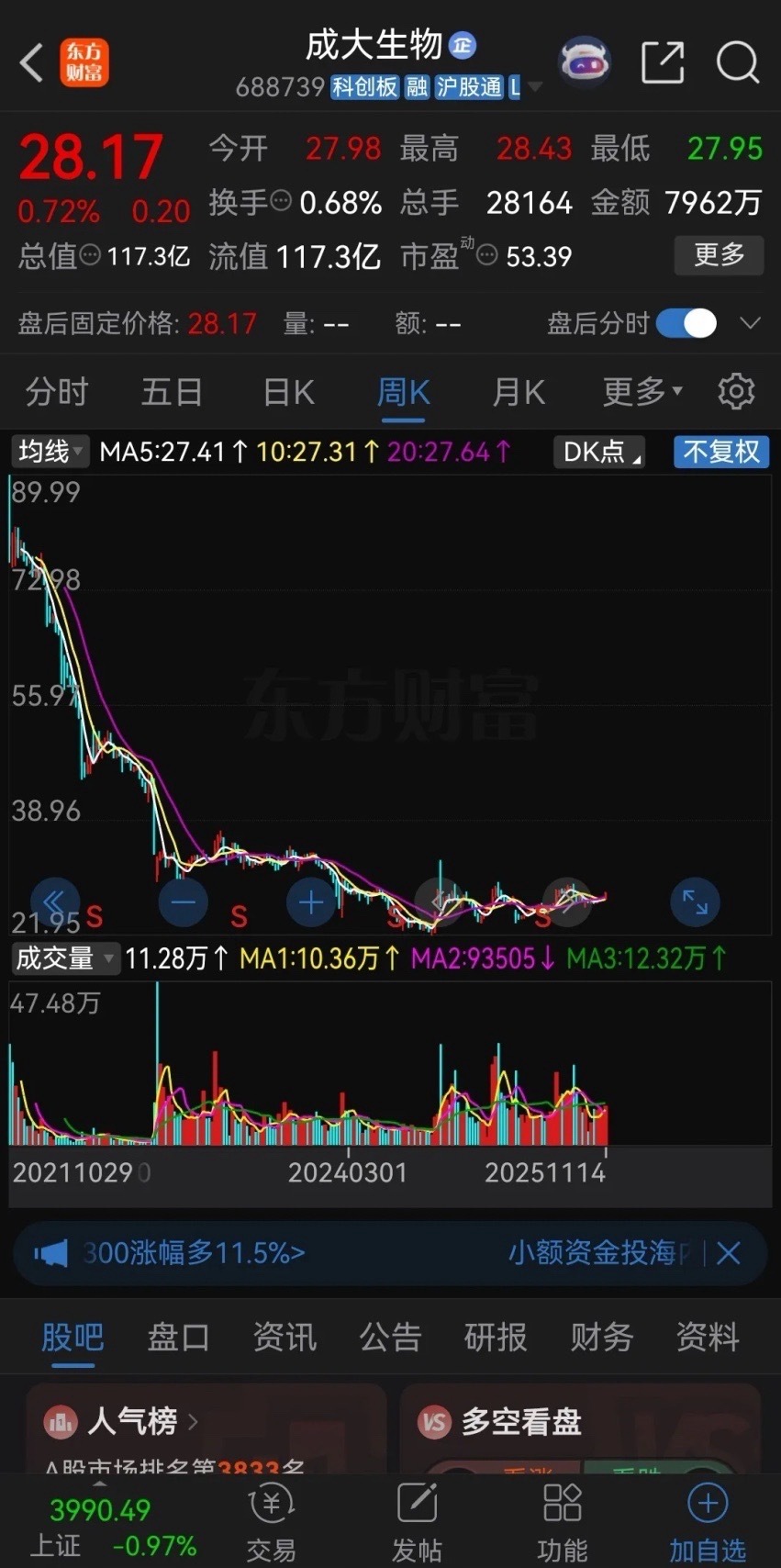
Task: Toggle the 盘后分时 switch
Action: (685, 323)
